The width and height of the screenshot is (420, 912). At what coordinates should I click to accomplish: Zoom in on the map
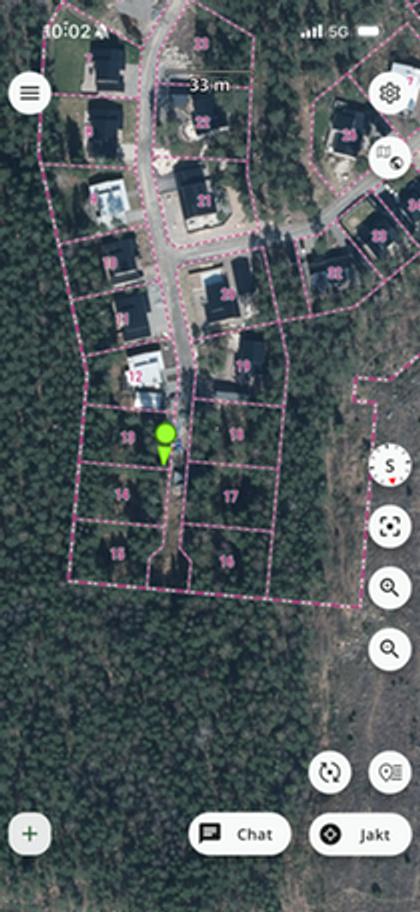[x=390, y=587]
